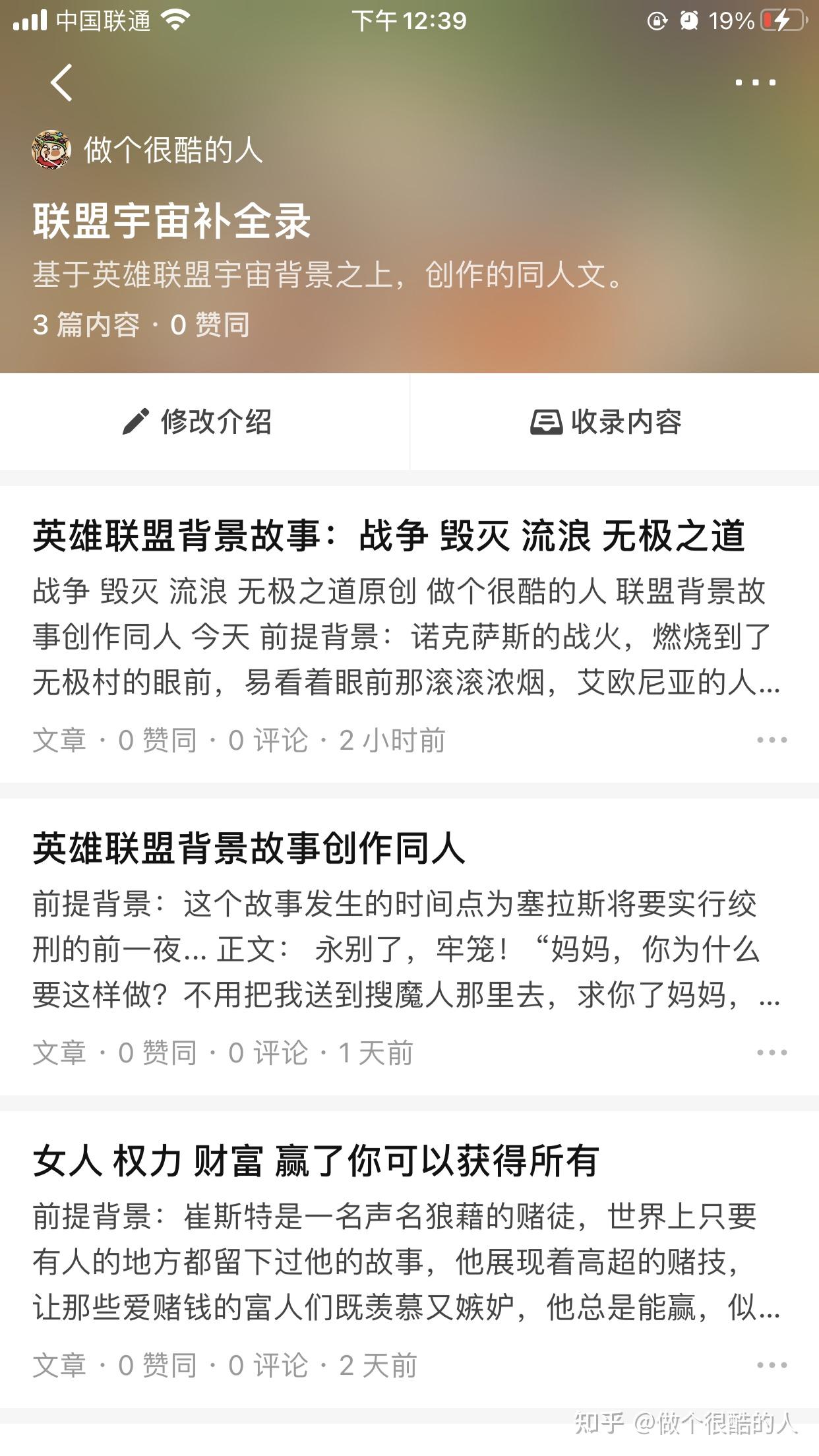This screenshot has height=1456, width=819.
Task: Go back using the top-left arrow
Action: (x=61, y=82)
